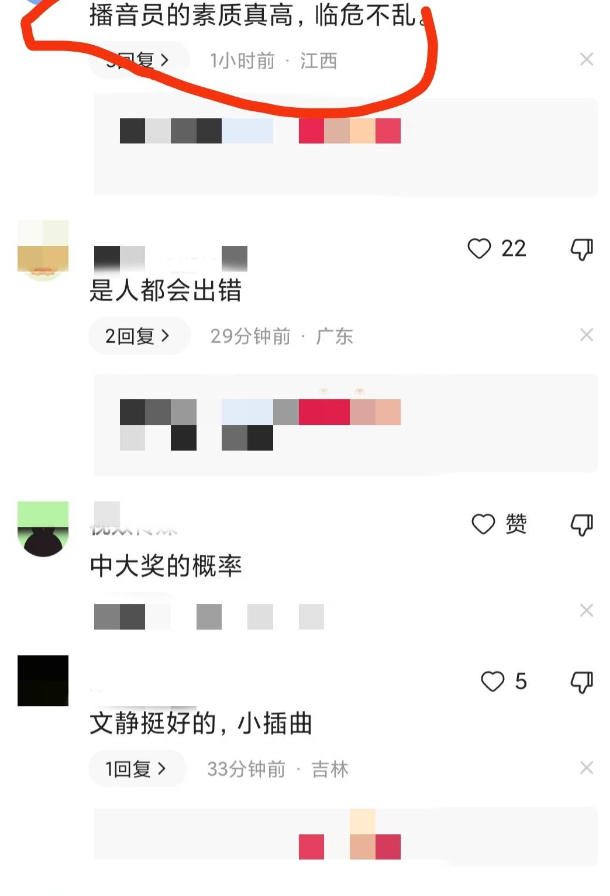Open avatar of 中大奖的概率 commenter
The width and height of the screenshot is (610, 896).
coord(43,529)
